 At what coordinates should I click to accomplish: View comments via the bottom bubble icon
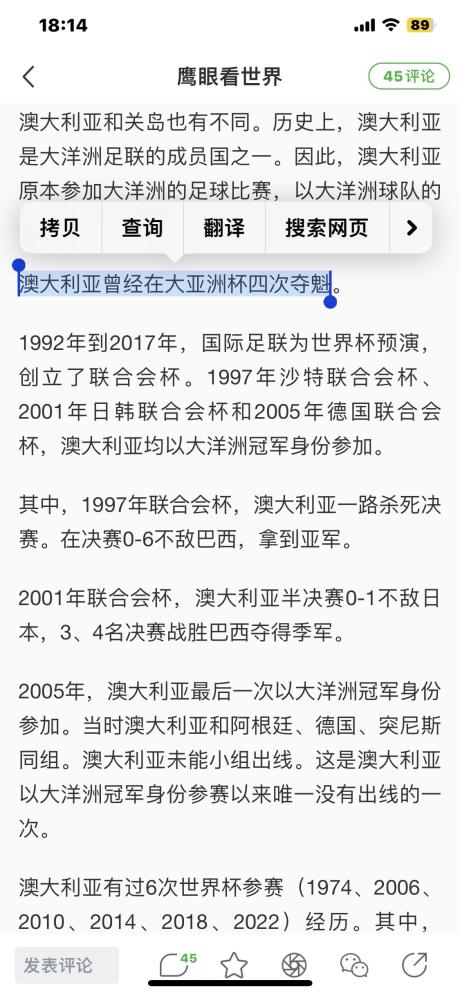[177, 966]
